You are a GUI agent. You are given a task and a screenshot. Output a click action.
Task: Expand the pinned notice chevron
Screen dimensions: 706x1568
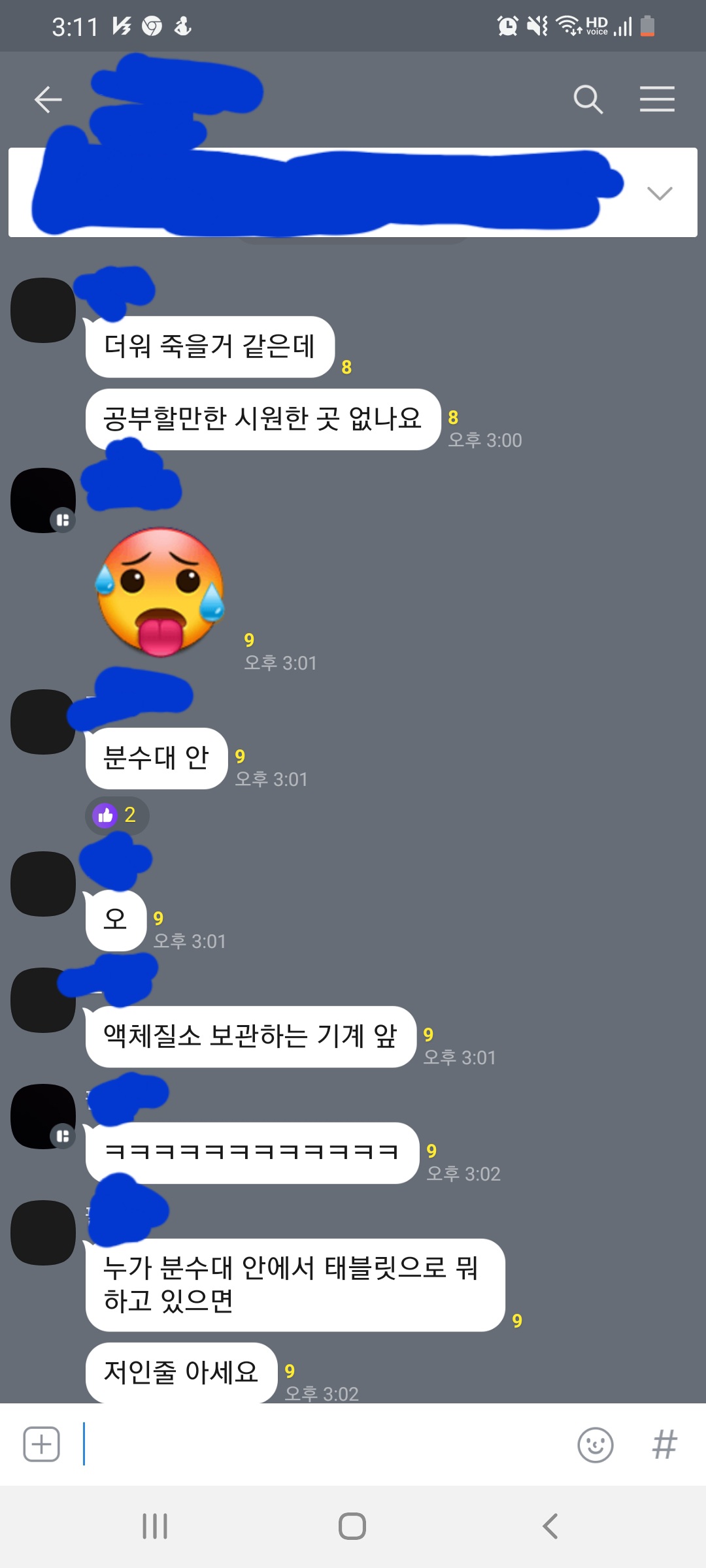click(x=659, y=193)
